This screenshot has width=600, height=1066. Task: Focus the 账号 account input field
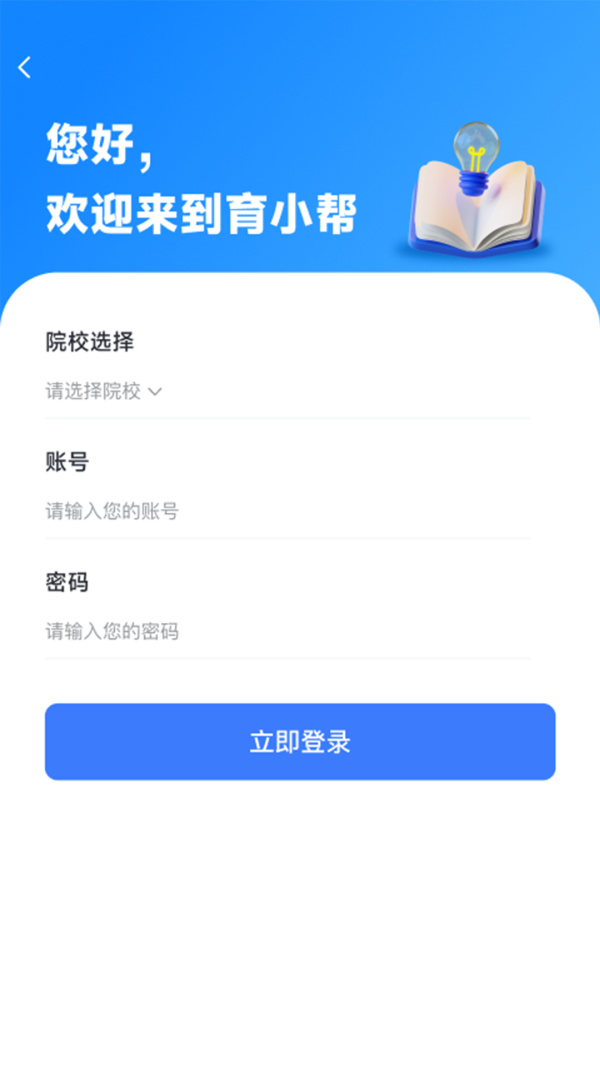pyautogui.click(x=287, y=512)
